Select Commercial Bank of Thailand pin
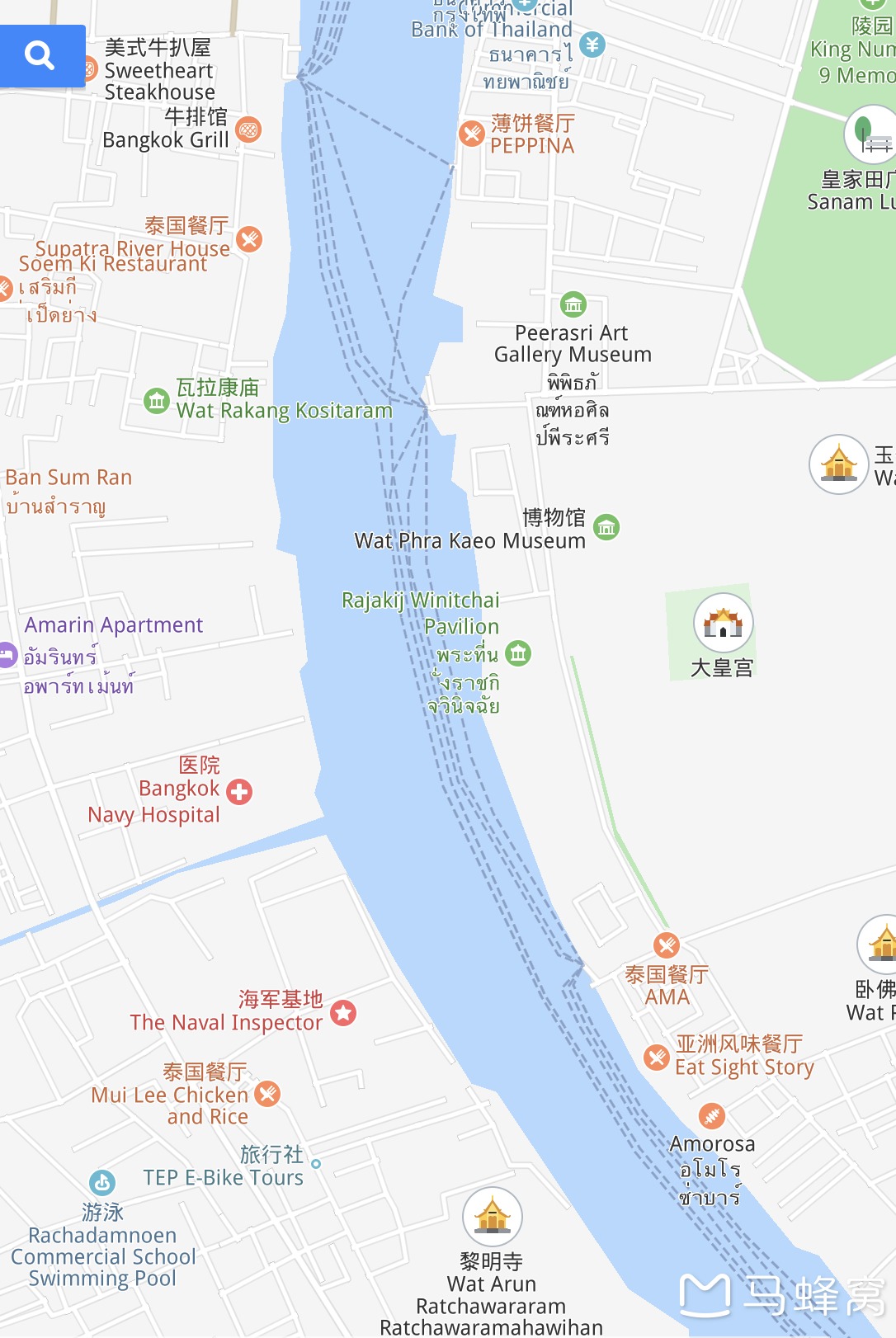Viewport: 896px width, 1338px height. tap(592, 45)
